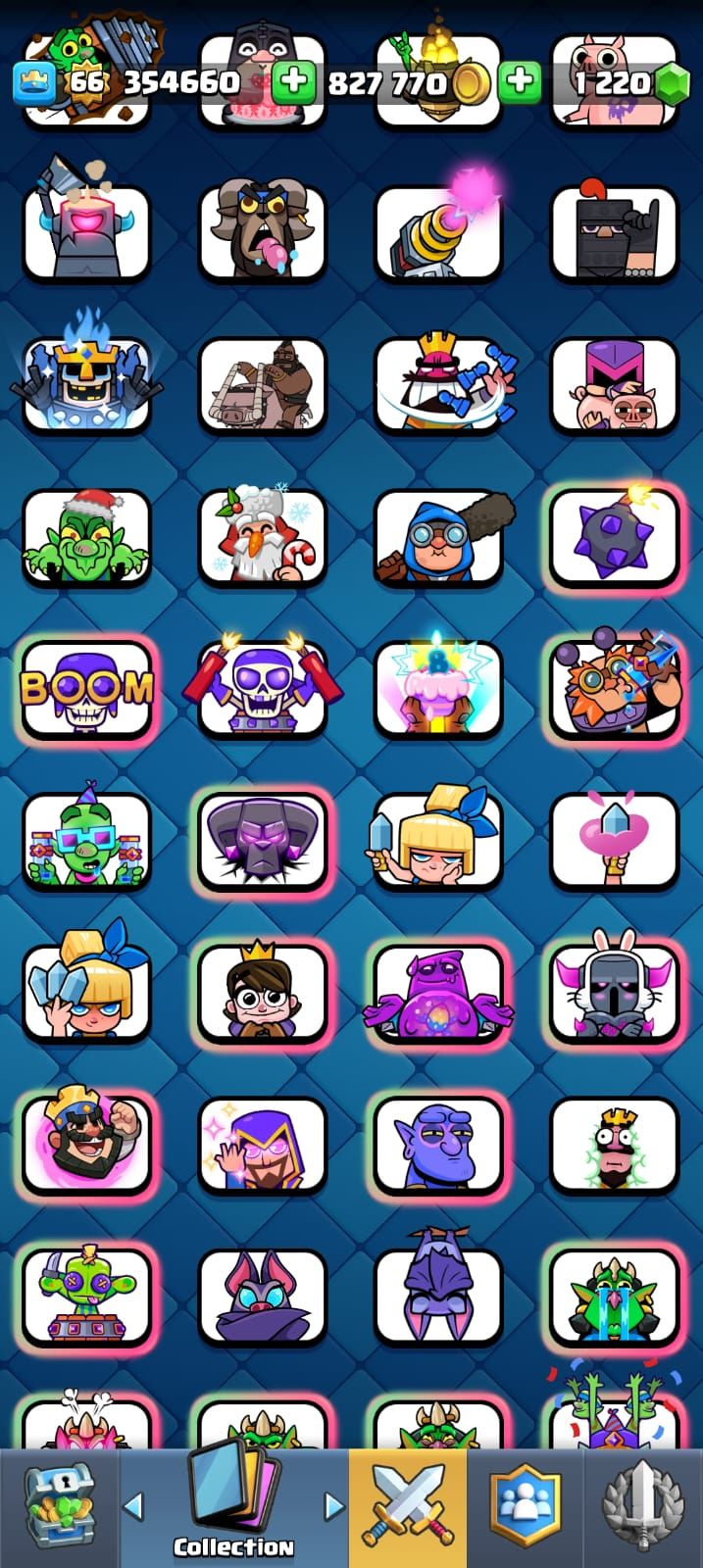The height and width of the screenshot is (1568, 703).
Task: Tap the green plus next to gems
Action: (521, 82)
